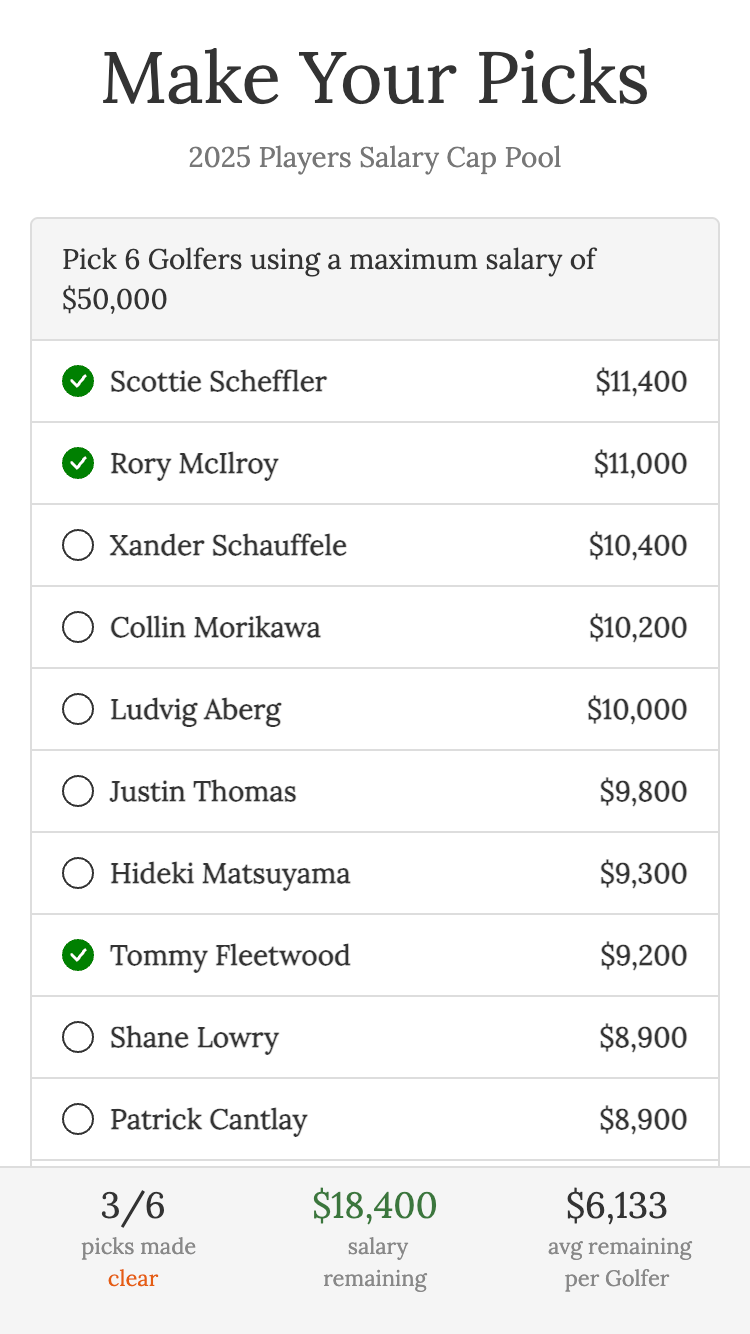The image size is (750, 1334).
Task: Click the clear link to reset picks
Action: [133, 1278]
